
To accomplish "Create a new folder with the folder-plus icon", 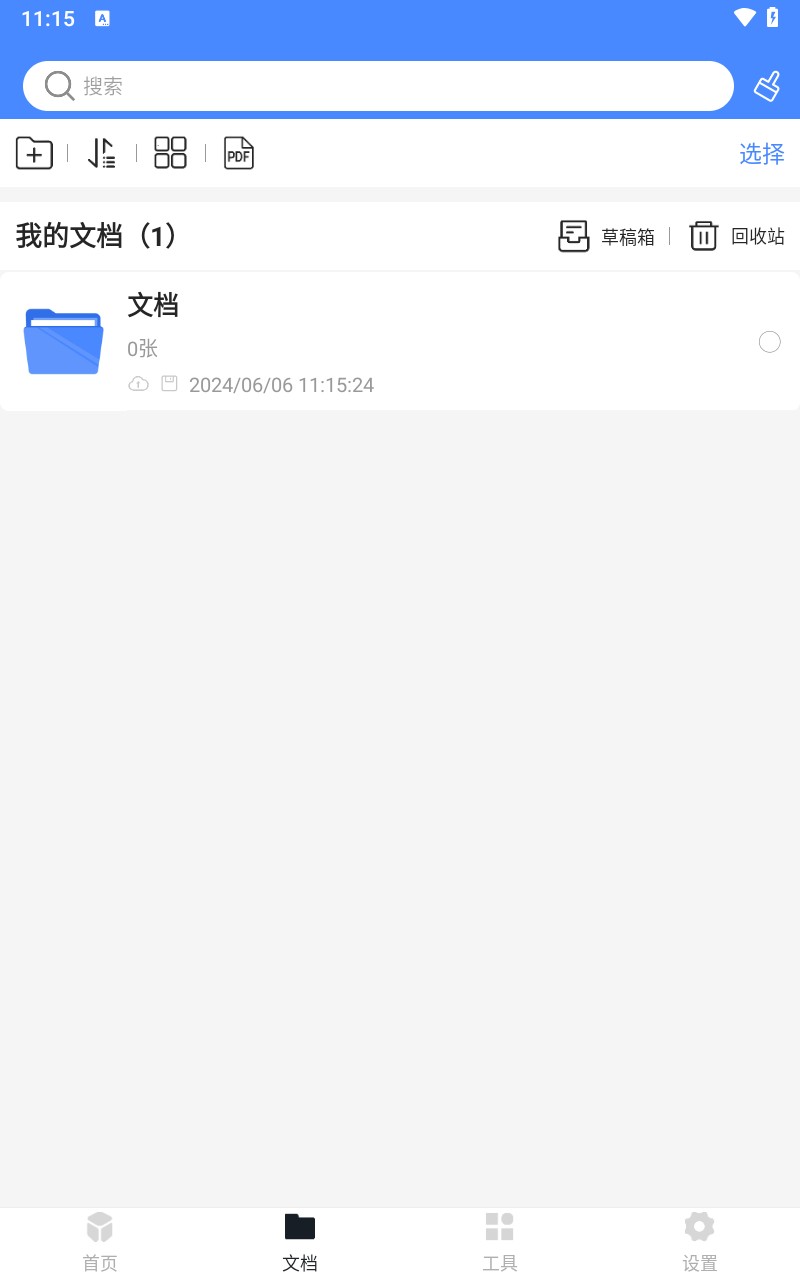I will pos(34,153).
